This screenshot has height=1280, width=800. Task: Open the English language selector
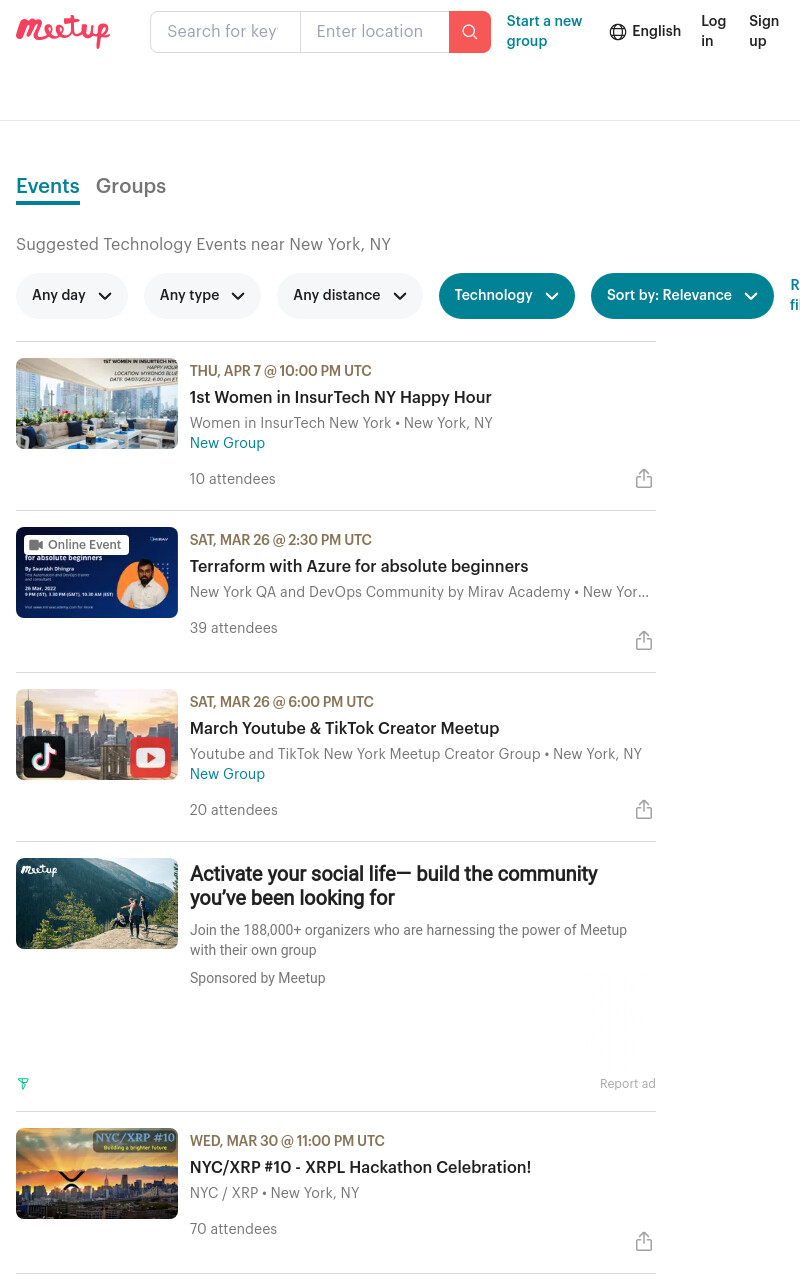tap(645, 32)
